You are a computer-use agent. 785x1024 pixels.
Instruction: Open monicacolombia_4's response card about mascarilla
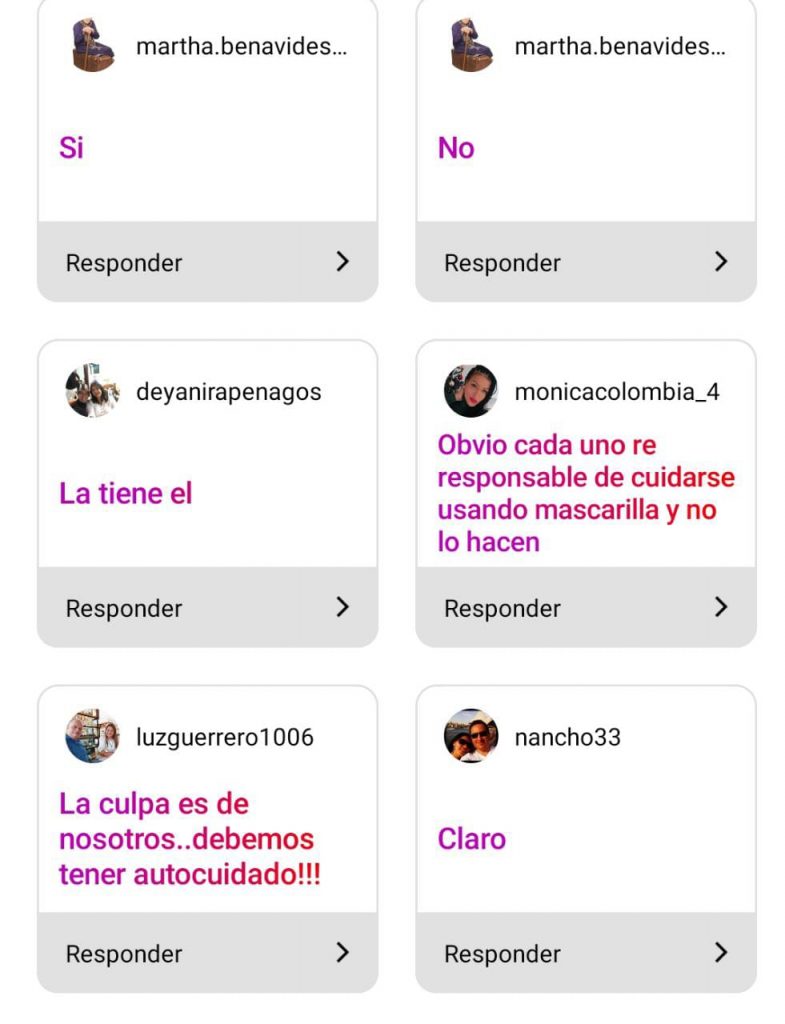coord(586,493)
